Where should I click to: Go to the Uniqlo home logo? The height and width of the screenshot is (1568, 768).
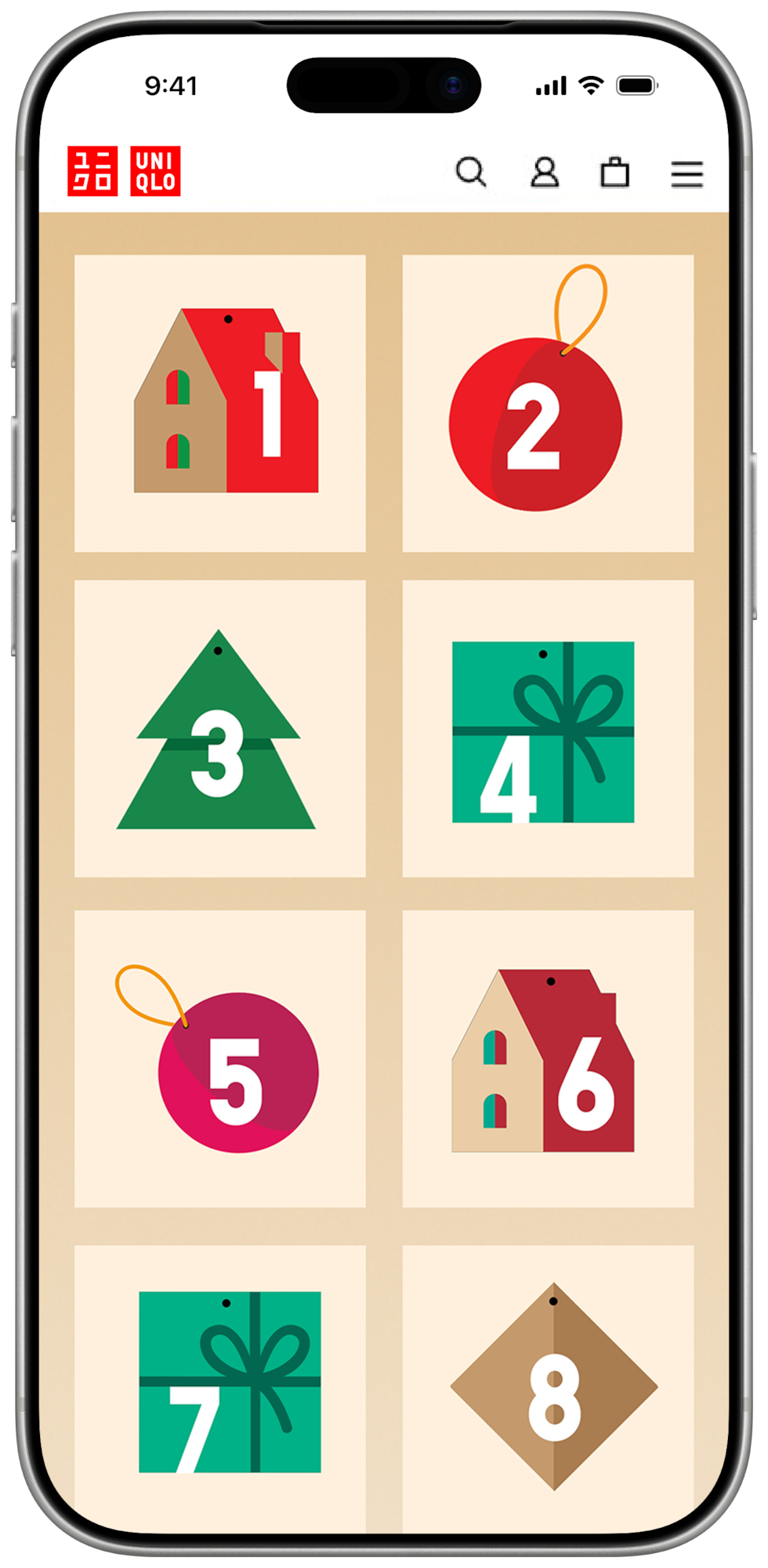[x=124, y=171]
